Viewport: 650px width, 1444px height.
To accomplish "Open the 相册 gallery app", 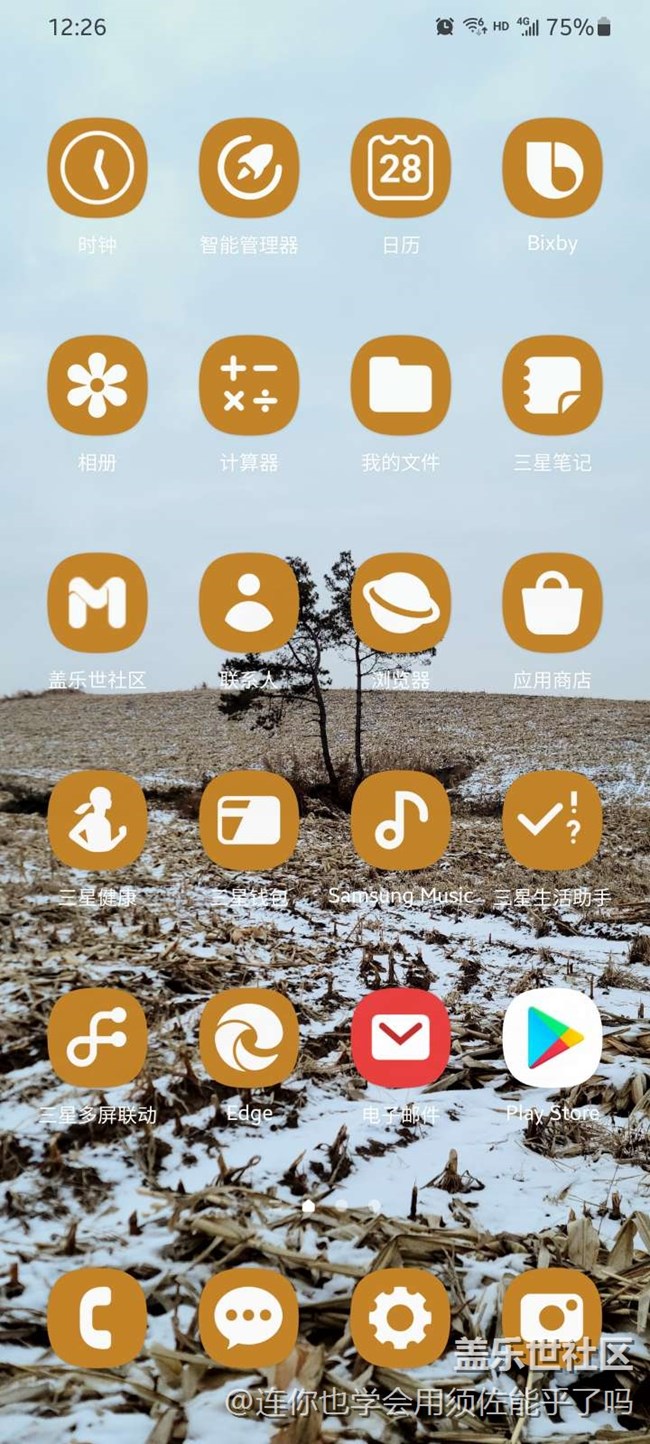I will [x=97, y=385].
